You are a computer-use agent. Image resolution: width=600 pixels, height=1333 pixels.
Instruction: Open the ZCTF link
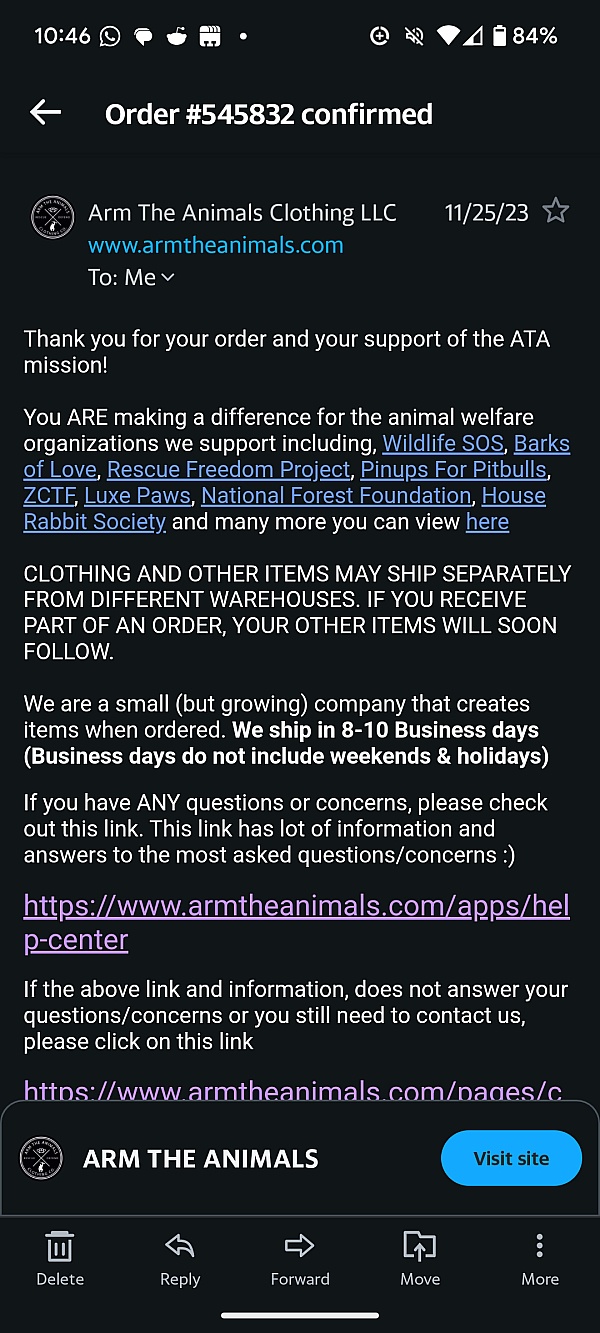[x=49, y=495]
